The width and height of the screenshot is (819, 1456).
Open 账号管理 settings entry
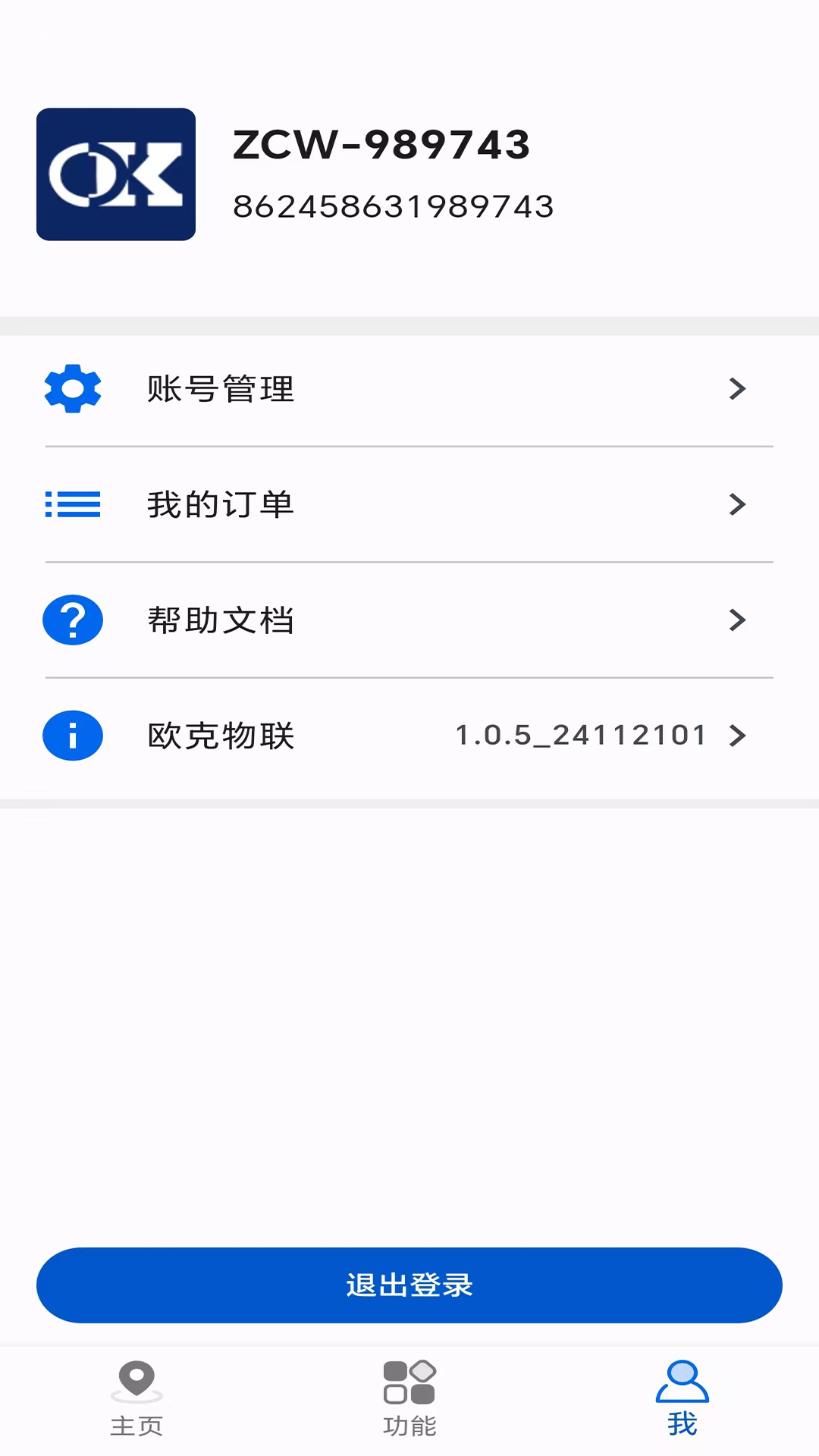click(220, 389)
